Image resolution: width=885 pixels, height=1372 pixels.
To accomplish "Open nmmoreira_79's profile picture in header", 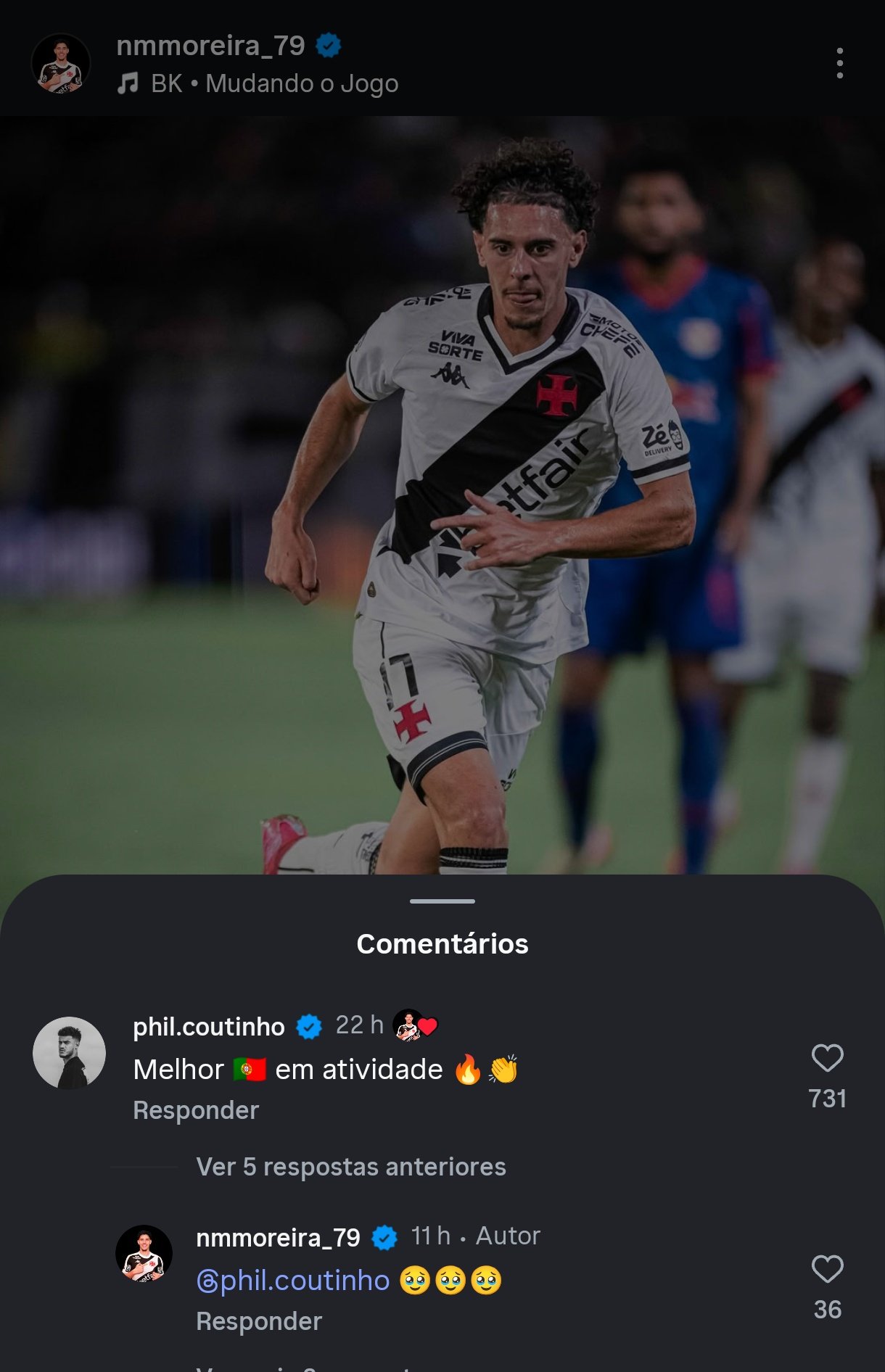I will click(x=61, y=64).
